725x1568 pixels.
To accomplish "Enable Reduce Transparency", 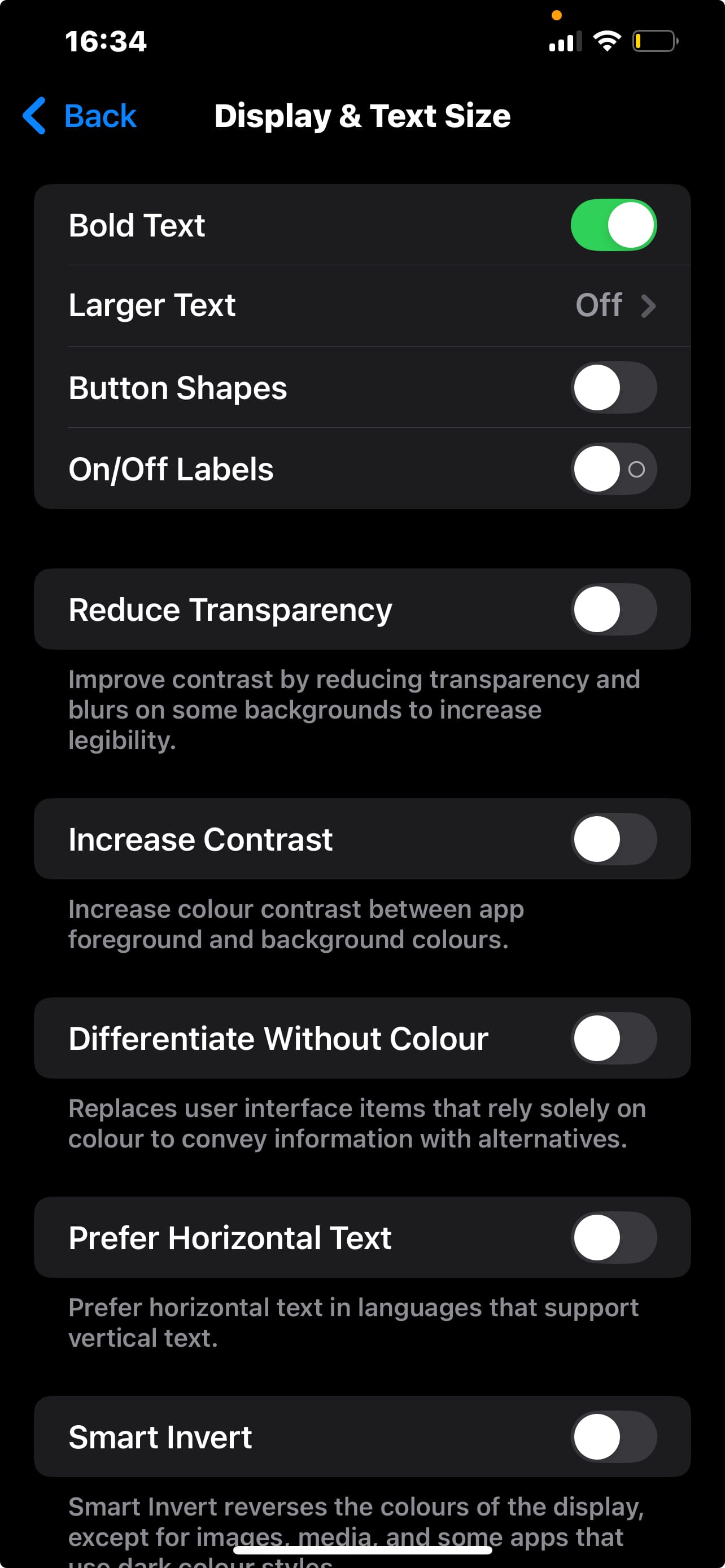I will pyautogui.click(x=613, y=609).
